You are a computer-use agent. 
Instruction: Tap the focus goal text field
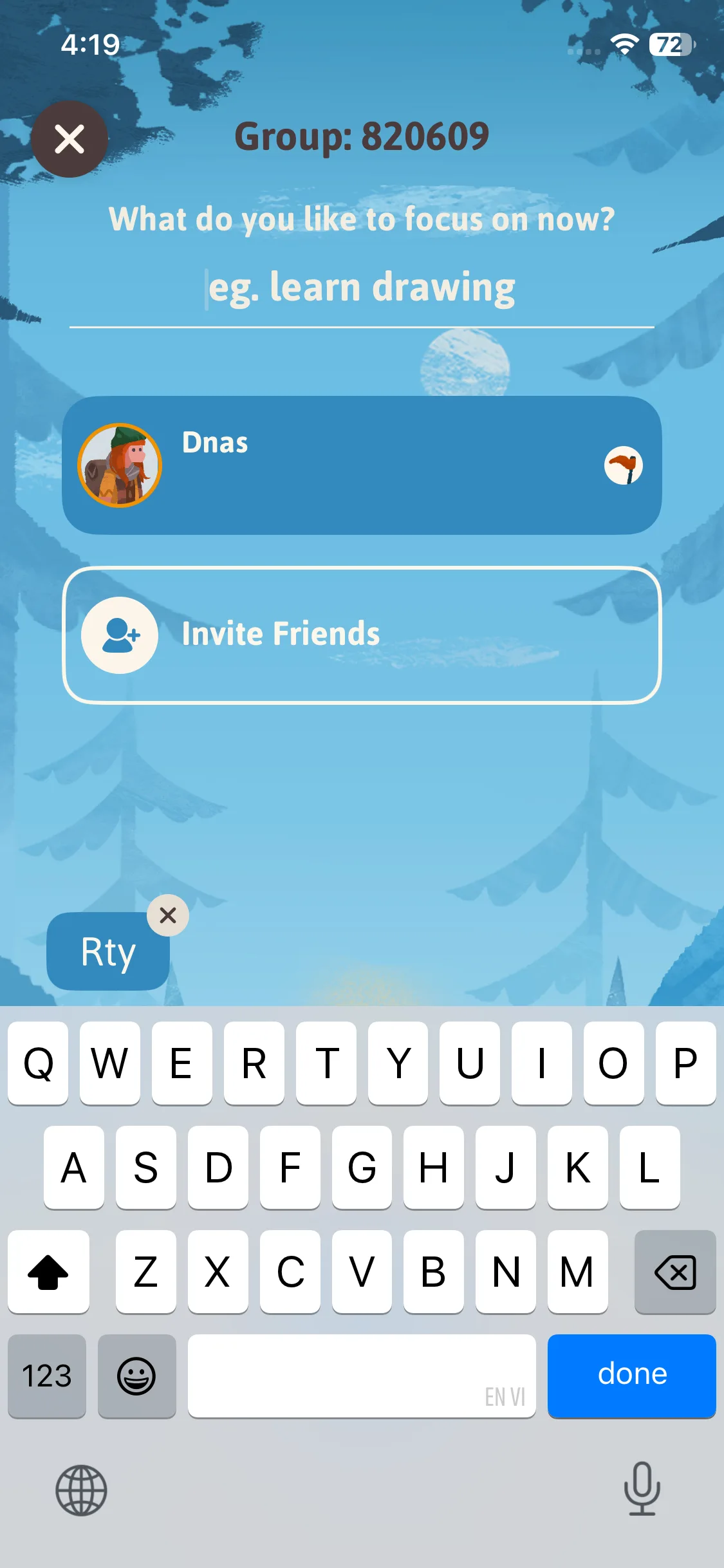(x=362, y=288)
